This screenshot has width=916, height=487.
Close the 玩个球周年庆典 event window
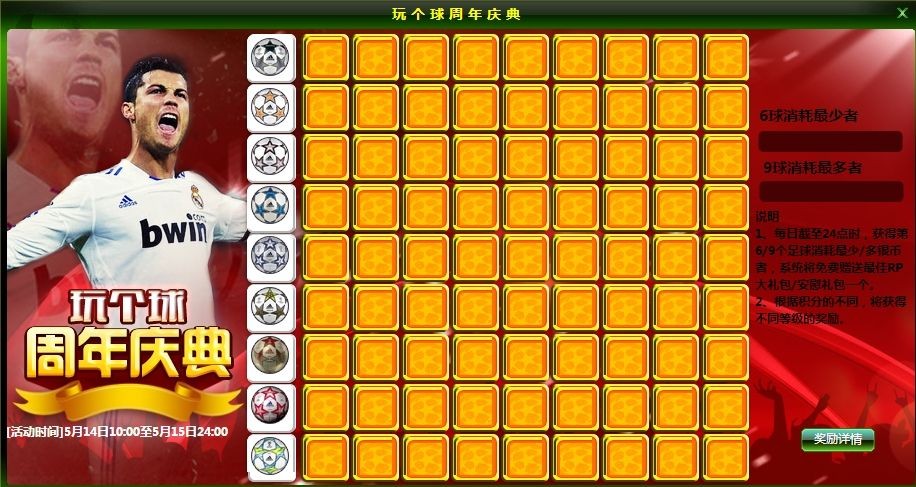click(x=902, y=13)
